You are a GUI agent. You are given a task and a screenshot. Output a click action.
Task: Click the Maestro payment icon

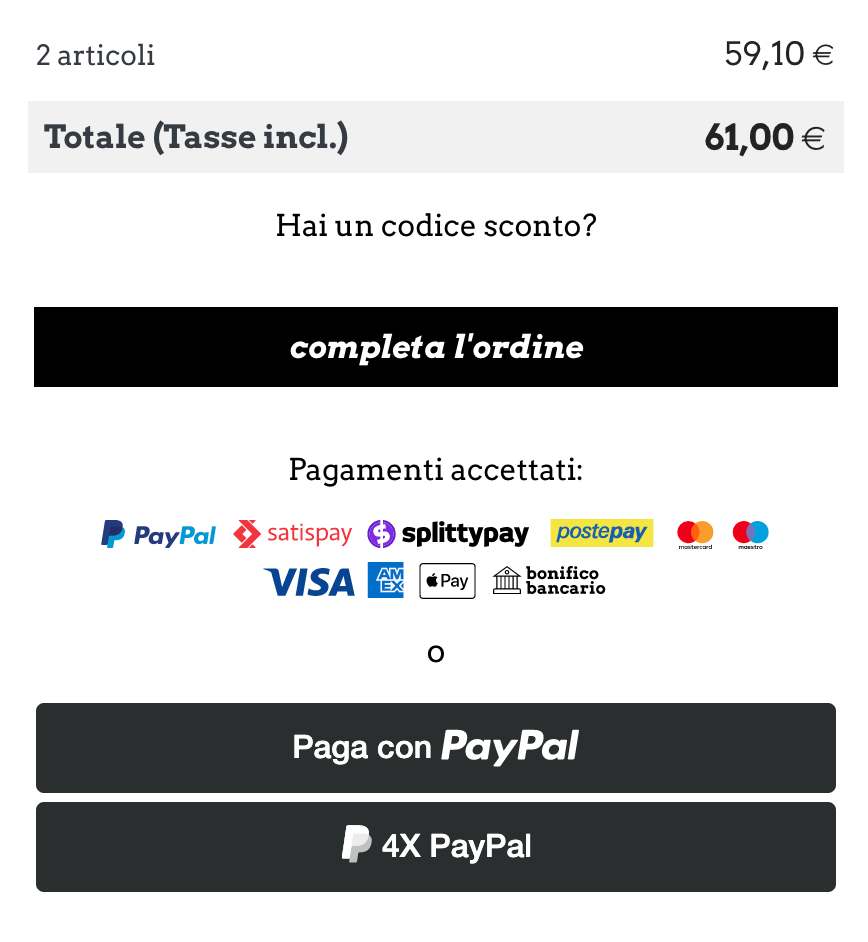point(749,533)
